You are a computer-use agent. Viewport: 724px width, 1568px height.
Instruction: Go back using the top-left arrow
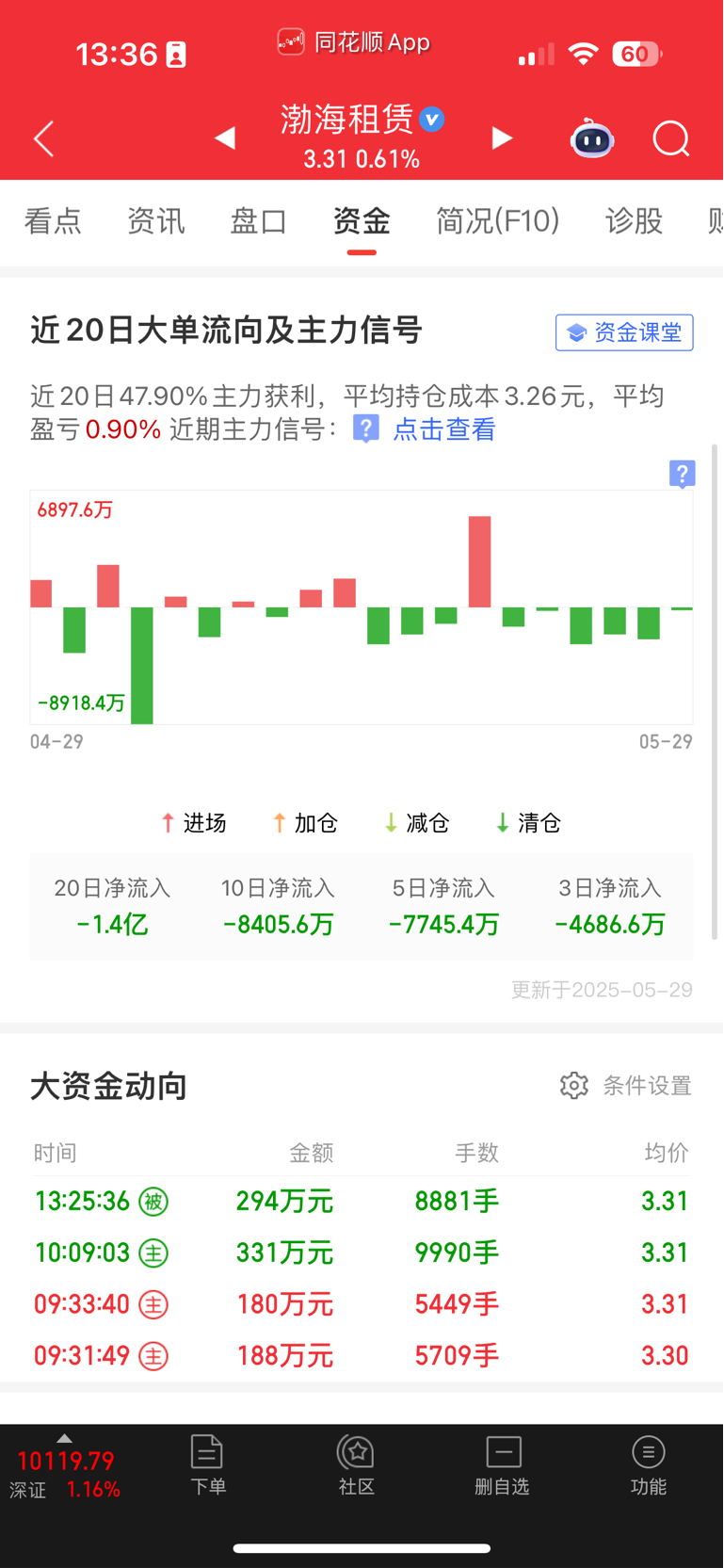click(43, 138)
